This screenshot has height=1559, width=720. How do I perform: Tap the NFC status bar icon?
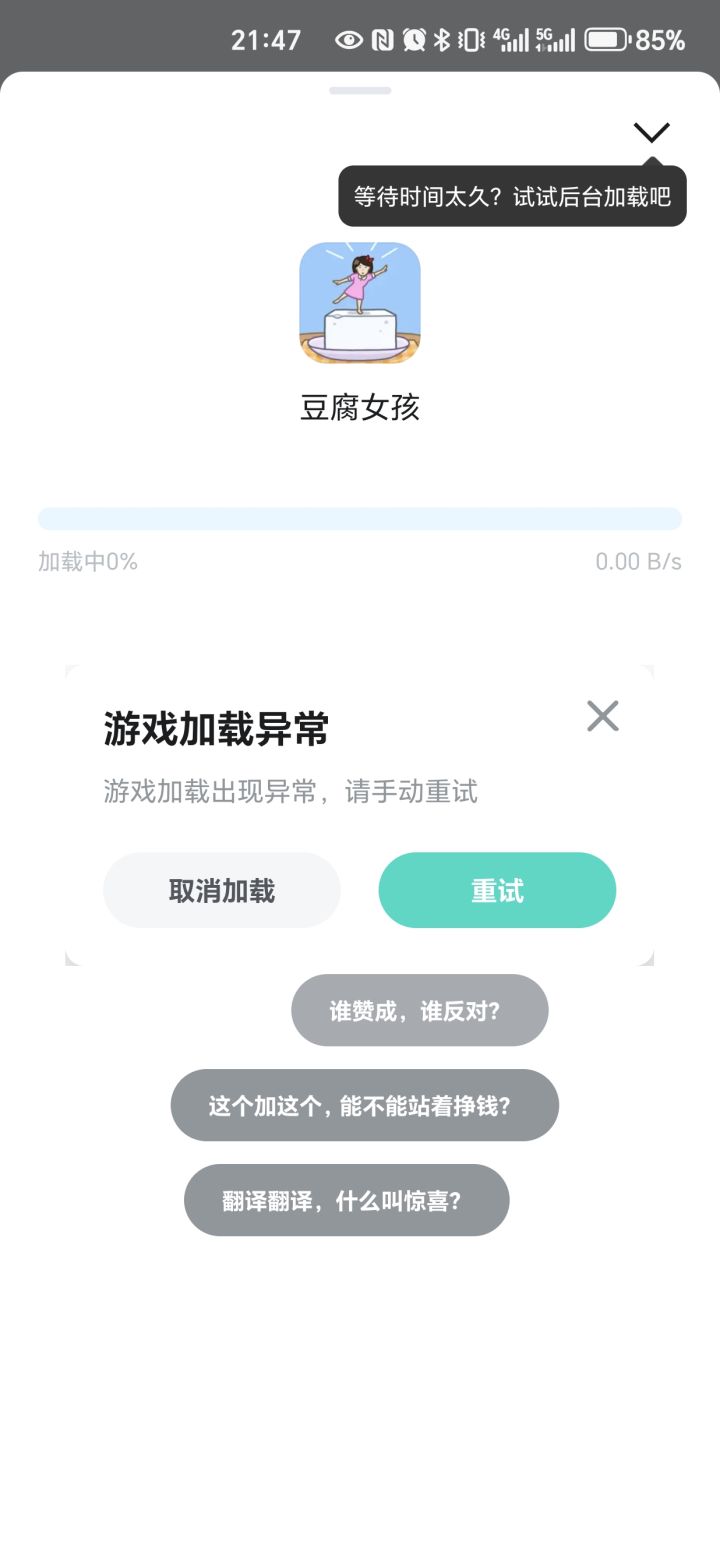(x=385, y=39)
